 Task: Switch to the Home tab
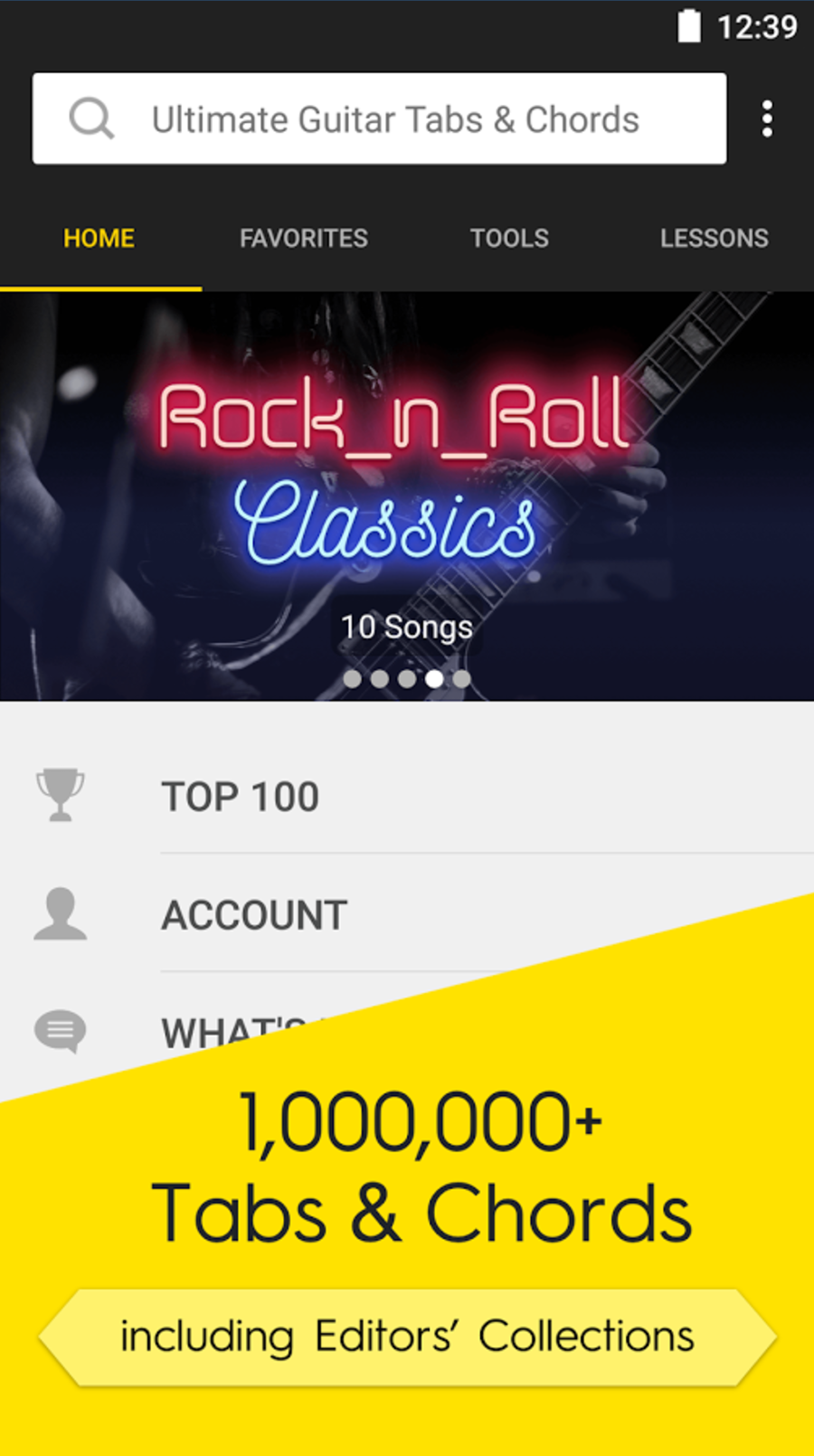[99, 238]
